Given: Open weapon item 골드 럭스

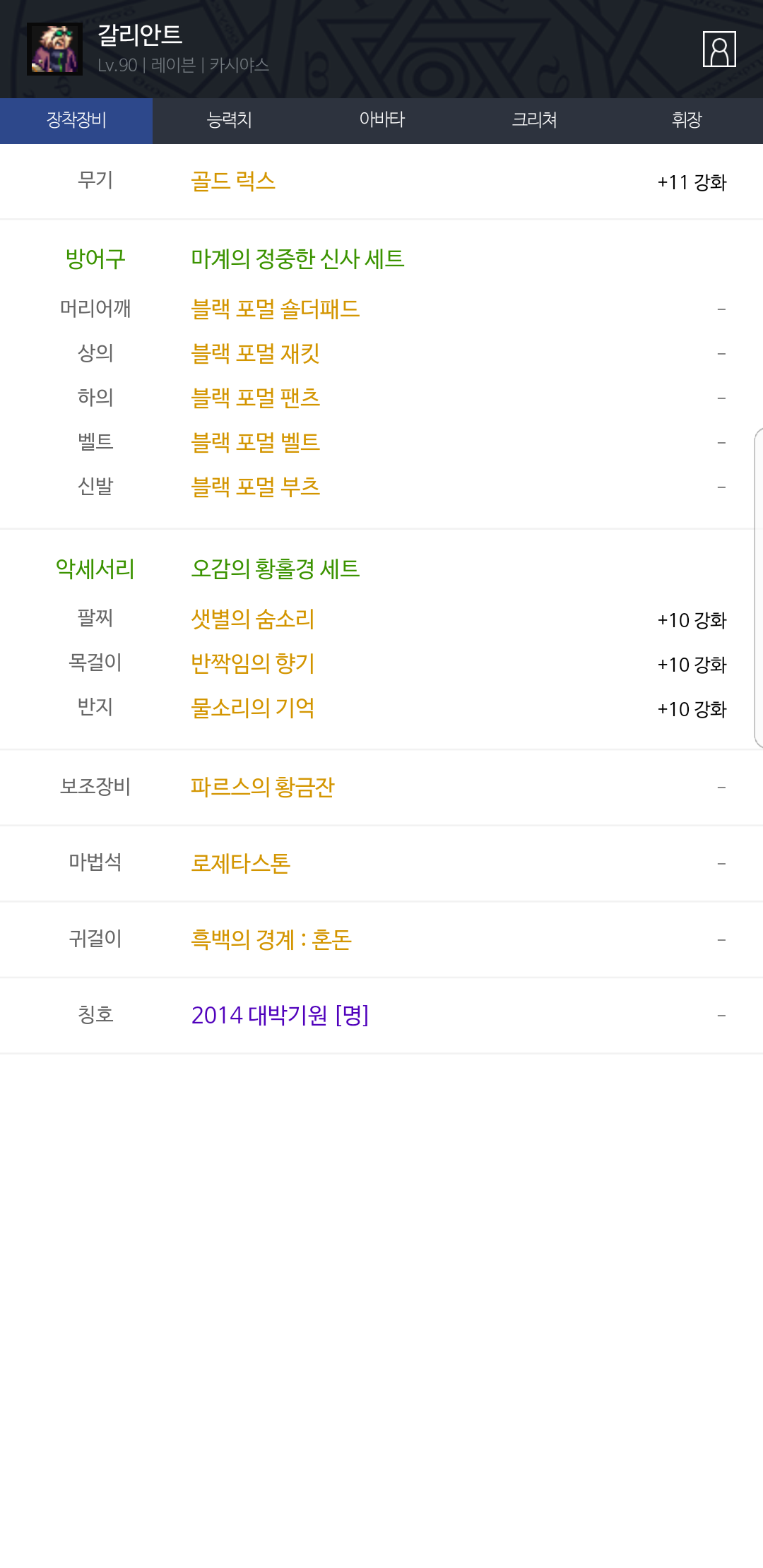Looking at the screenshot, I should (233, 182).
